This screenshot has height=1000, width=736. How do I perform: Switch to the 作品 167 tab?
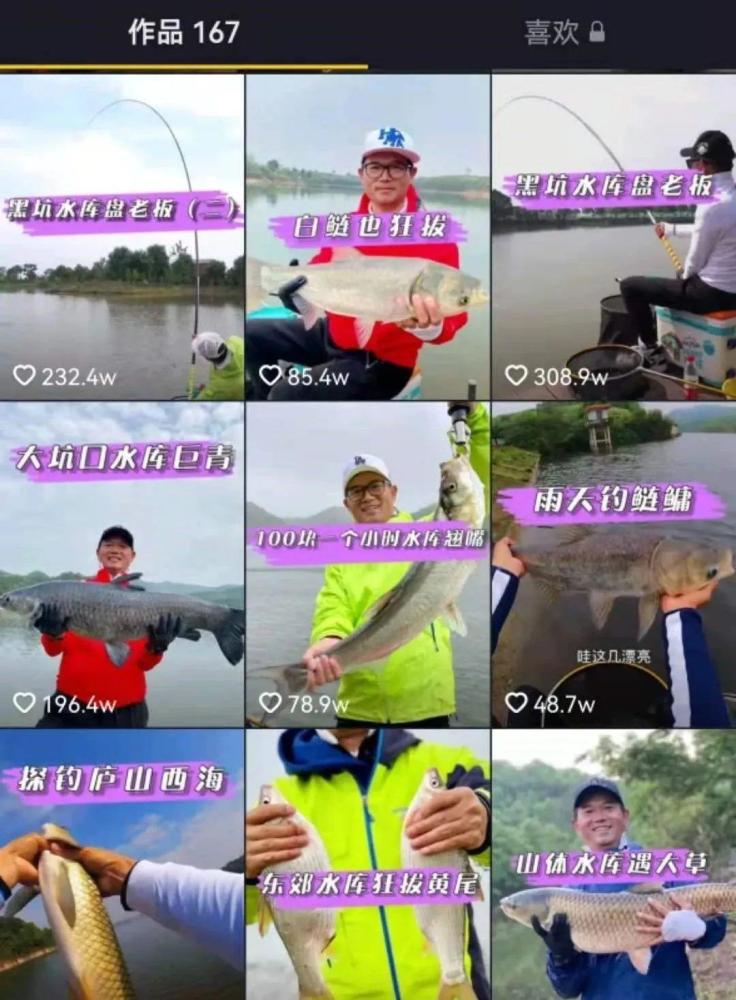point(184,33)
